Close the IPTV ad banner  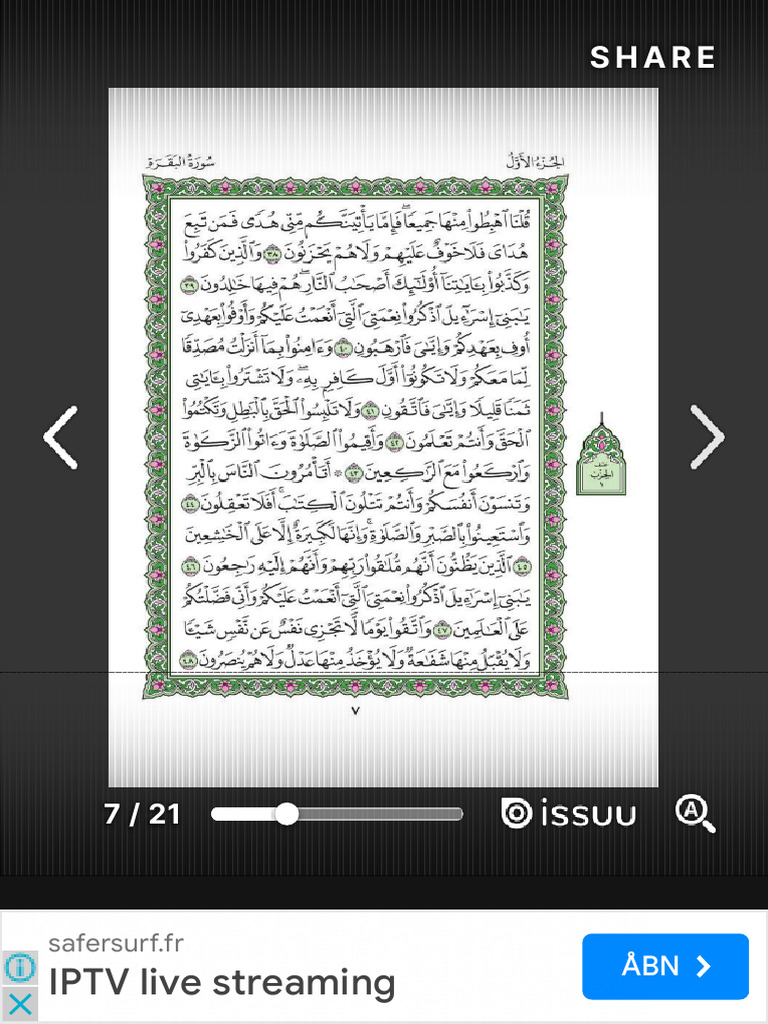tap(20, 1004)
